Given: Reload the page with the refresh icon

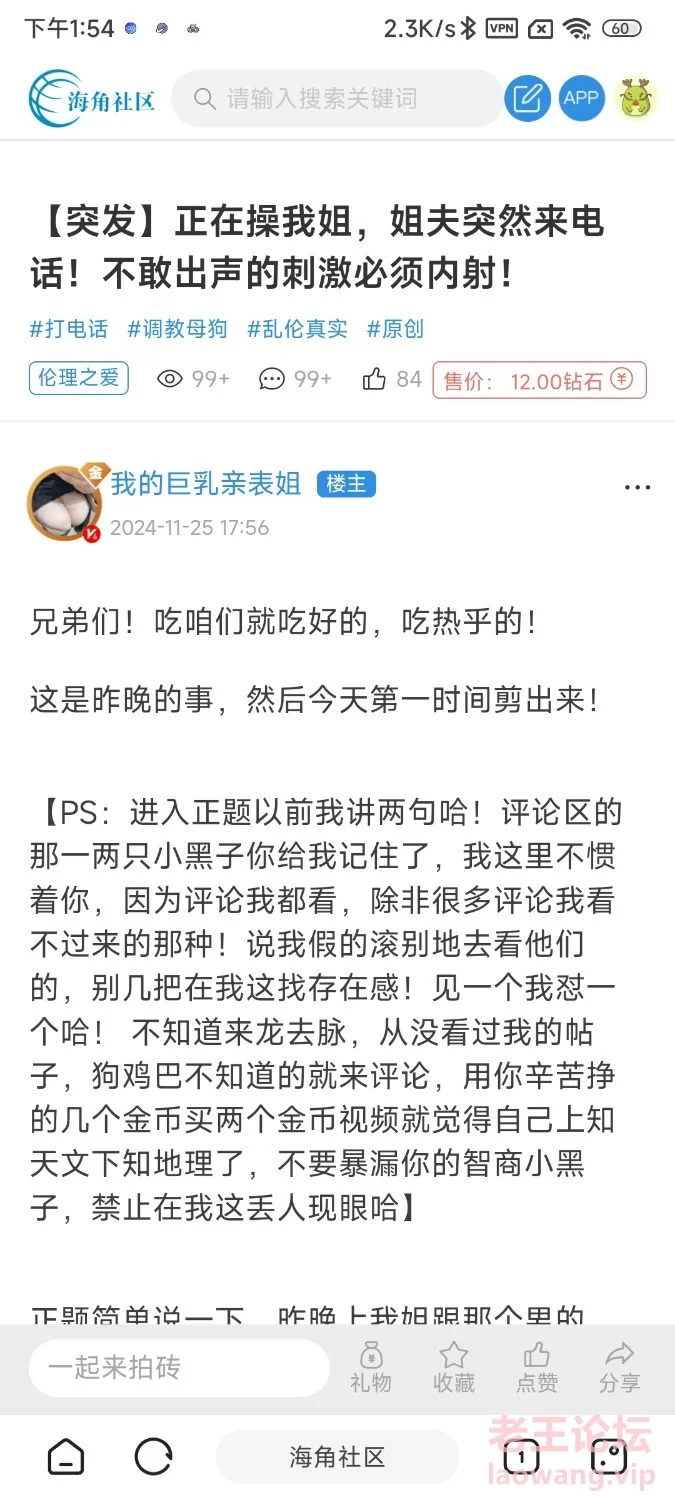Looking at the screenshot, I should click(153, 1457).
